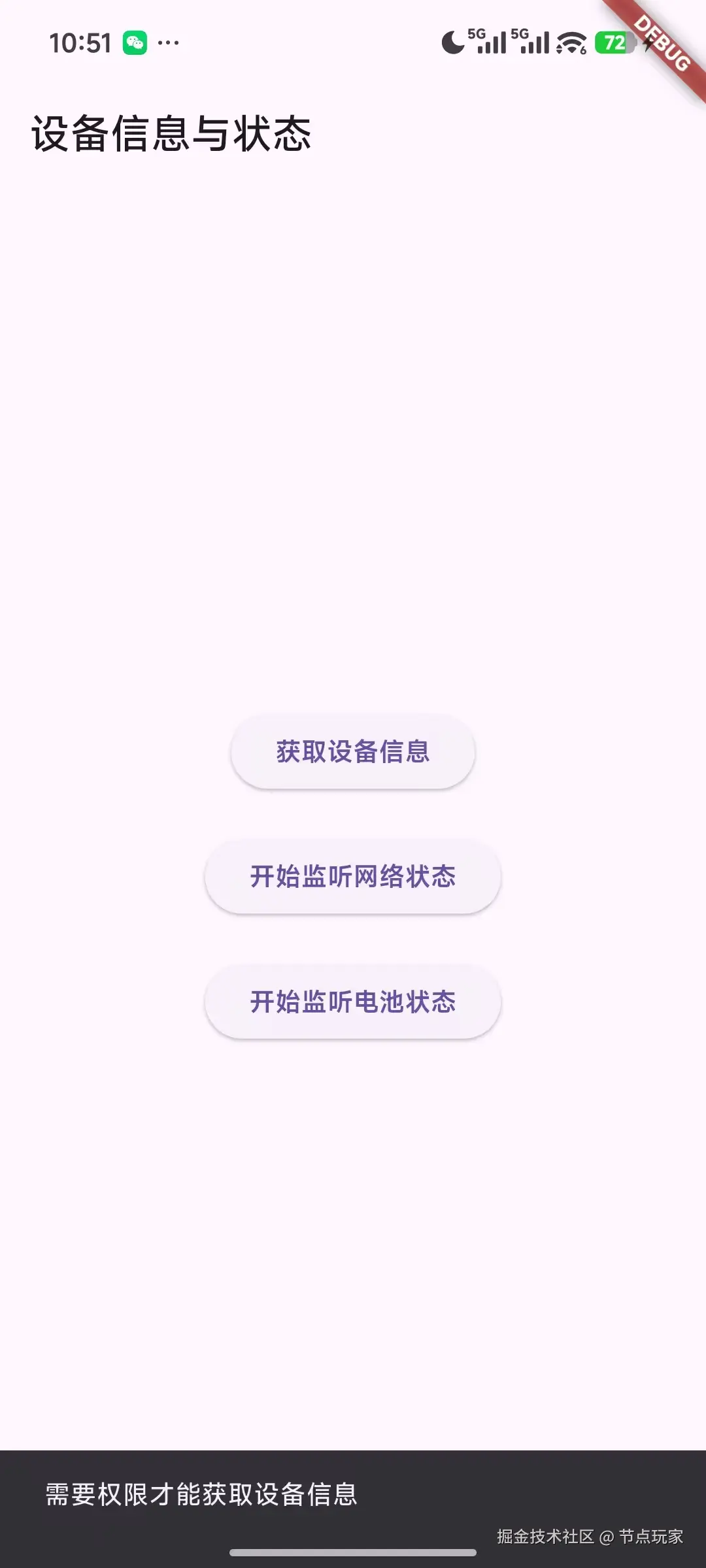
Task: Tap 开始监听电池状态 to monitor battery
Action: 353,1002
